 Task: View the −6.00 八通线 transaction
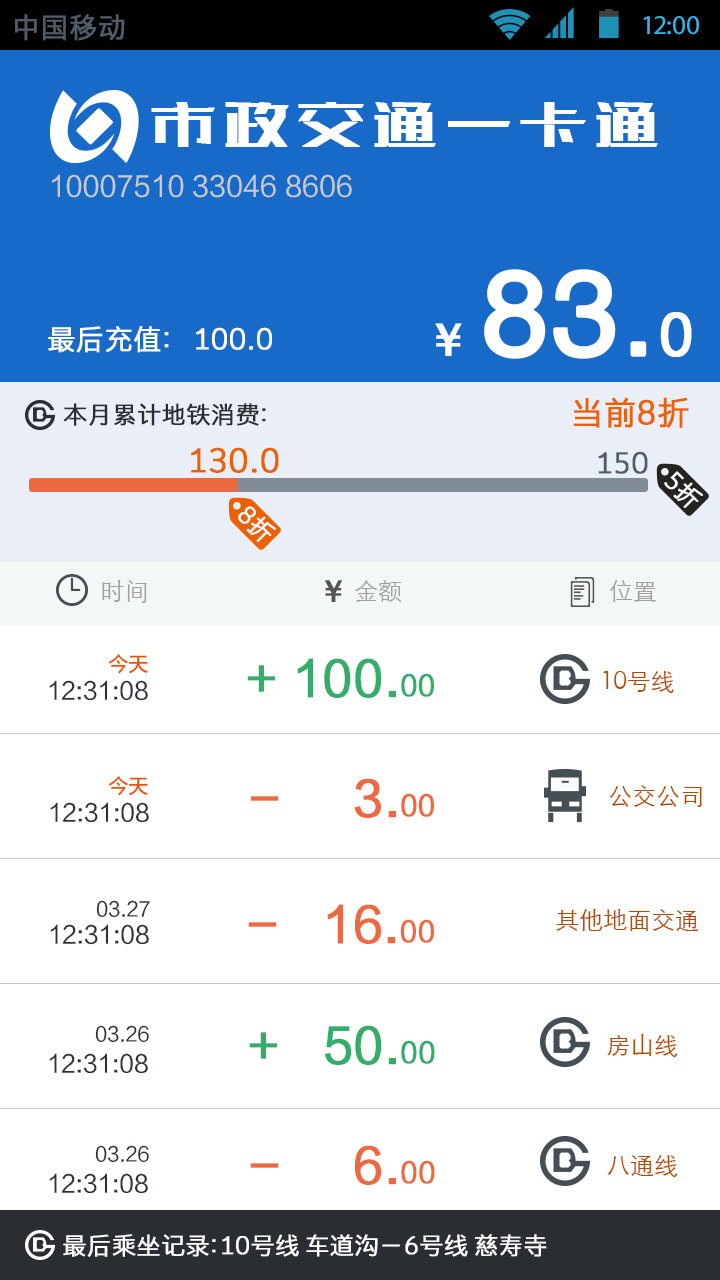coord(360,1160)
